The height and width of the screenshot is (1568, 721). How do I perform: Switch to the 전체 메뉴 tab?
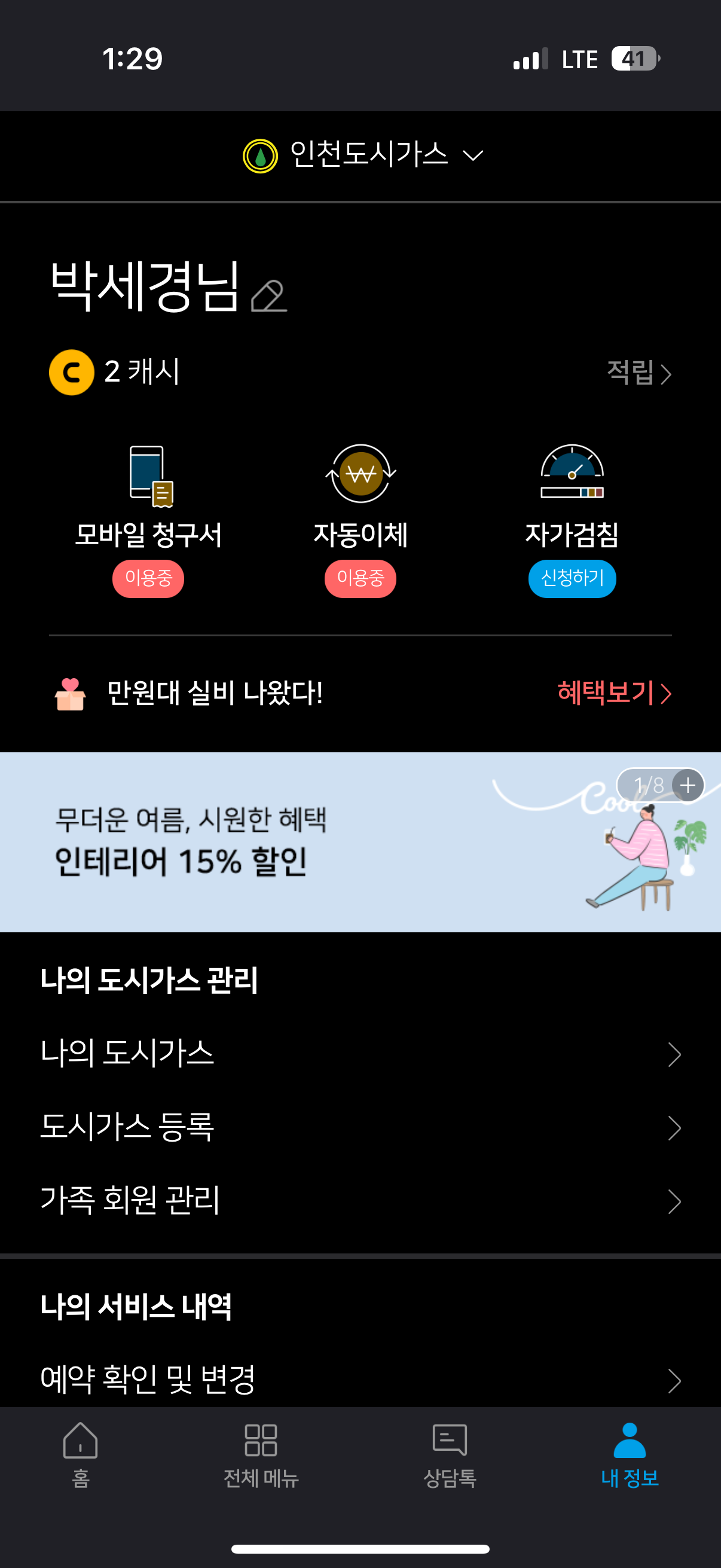tap(261, 1455)
